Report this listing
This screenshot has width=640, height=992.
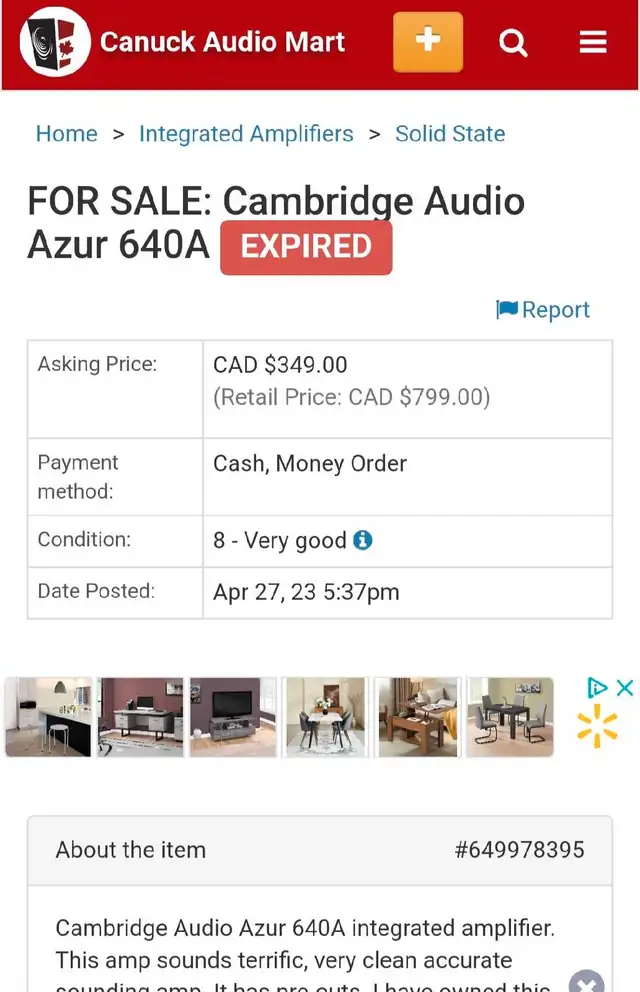tap(544, 310)
